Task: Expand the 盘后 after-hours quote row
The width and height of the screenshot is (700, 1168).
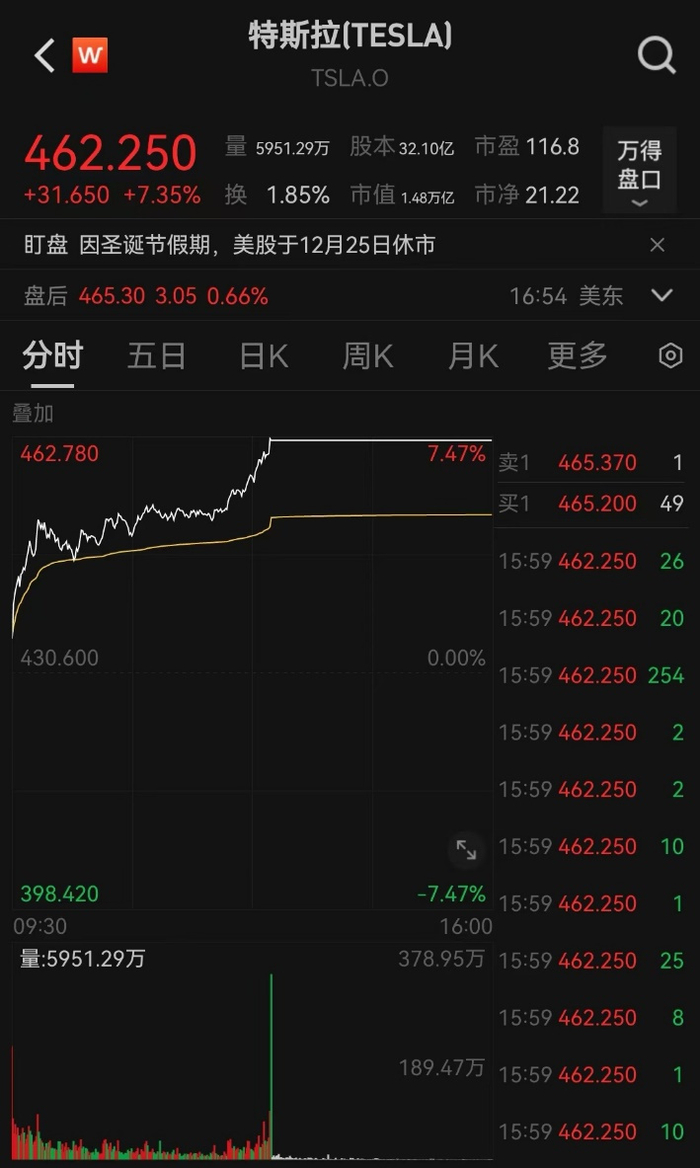Action: click(x=661, y=295)
